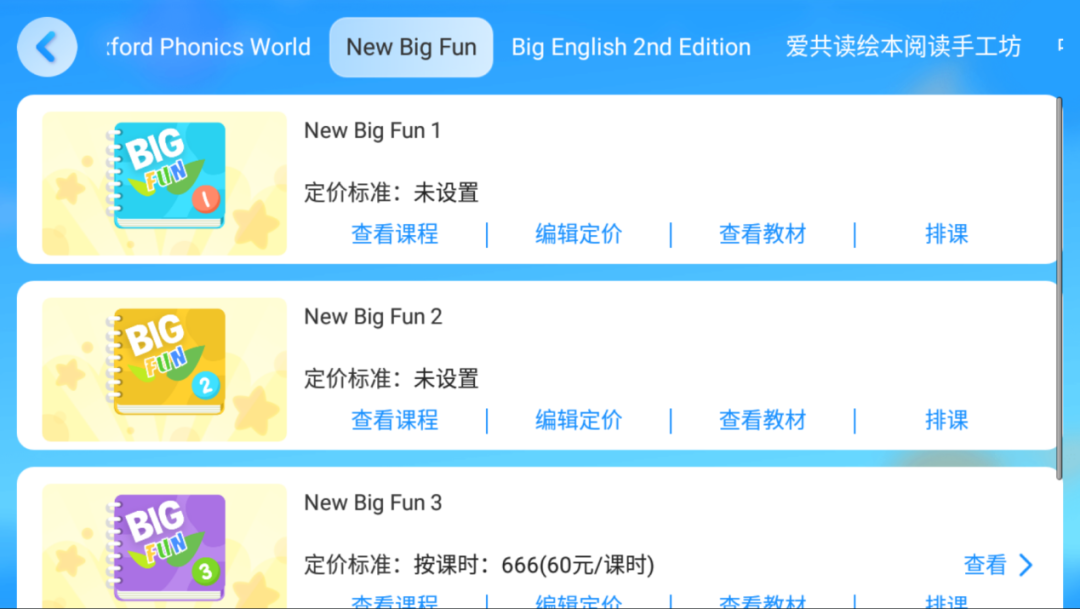Switch to the Oxford Phonics World tab
Viewport: 1080px width, 609px height.
210,47
